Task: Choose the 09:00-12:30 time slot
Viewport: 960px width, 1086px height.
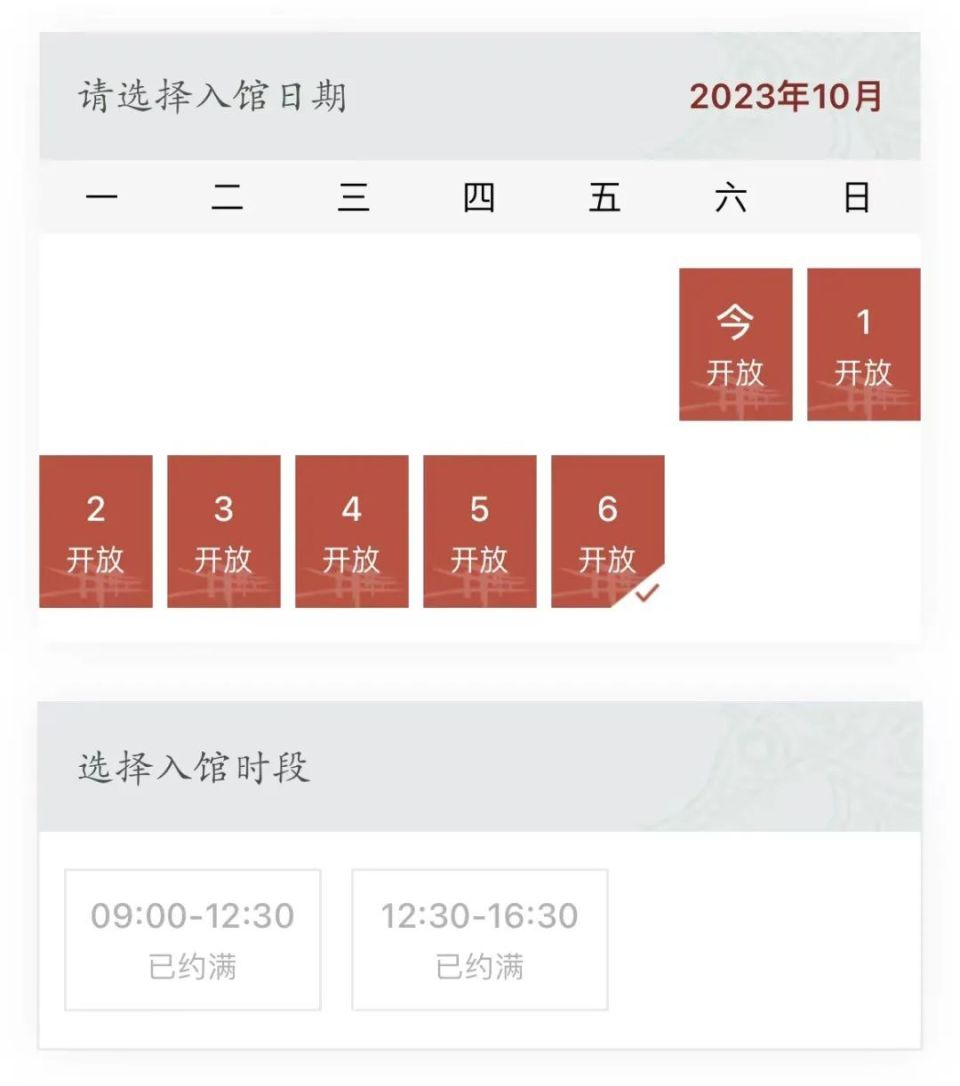Action: coord(193,939)
